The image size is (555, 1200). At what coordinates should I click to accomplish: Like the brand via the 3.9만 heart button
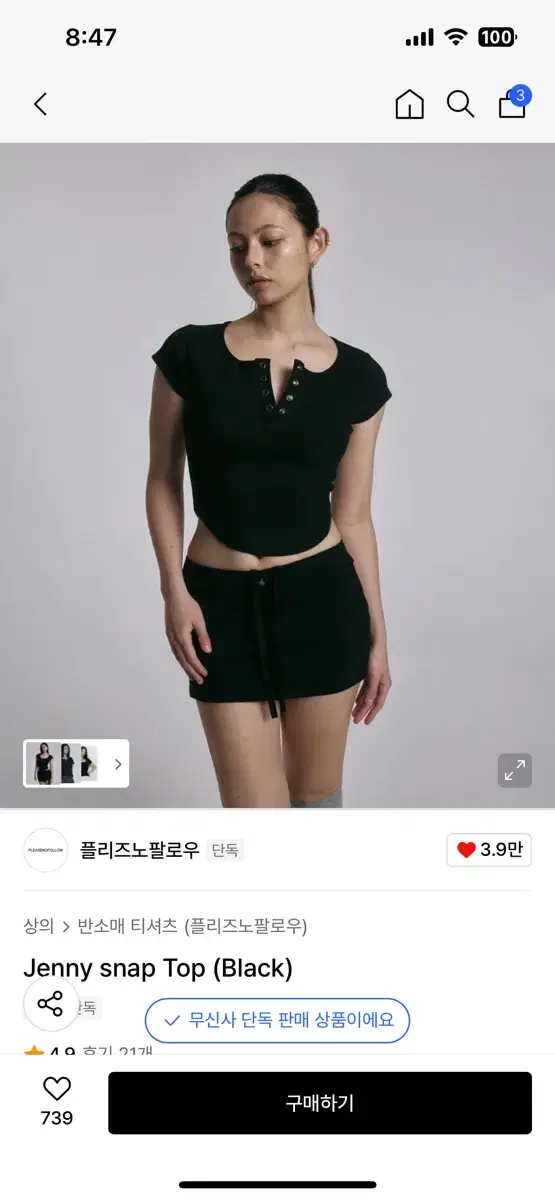pos(489,850)
